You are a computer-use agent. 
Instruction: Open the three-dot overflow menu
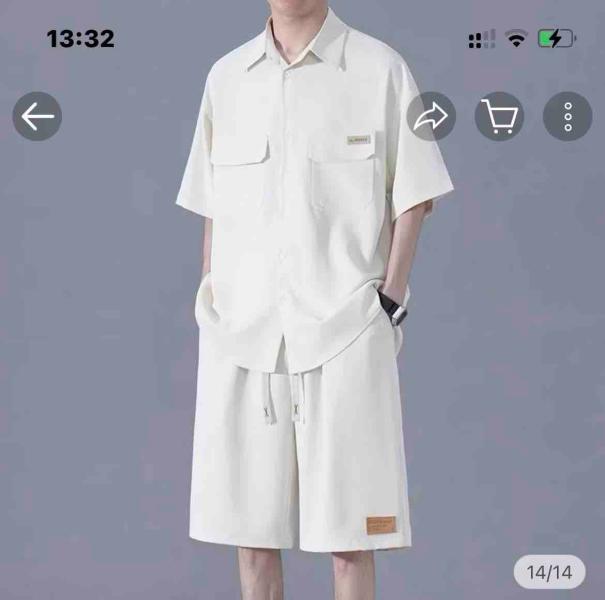pos(568,116)
